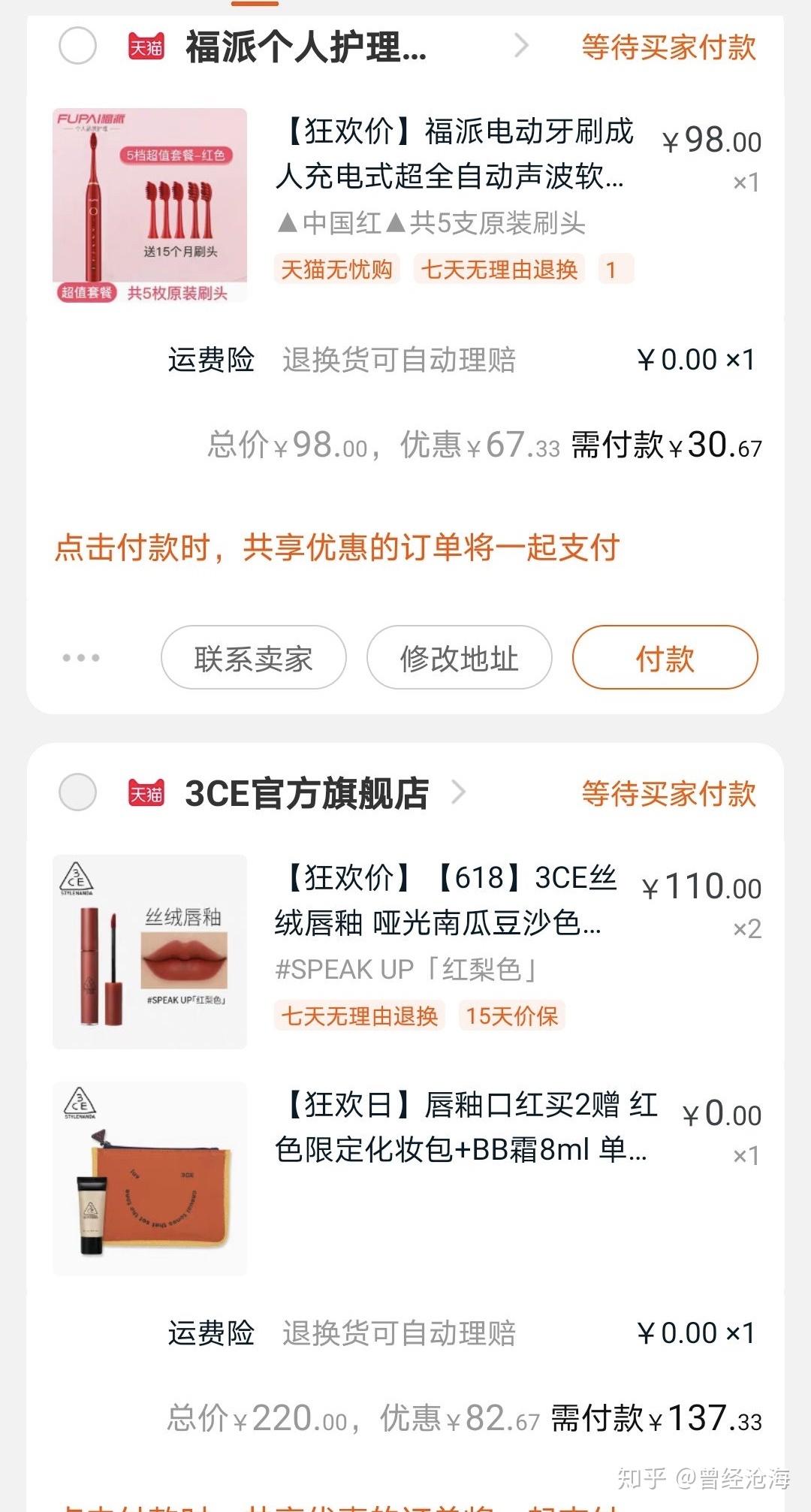Open the 福派电动牙刷 product details
The height and width of the screenshot is (1512, 811).
point(454,154)
